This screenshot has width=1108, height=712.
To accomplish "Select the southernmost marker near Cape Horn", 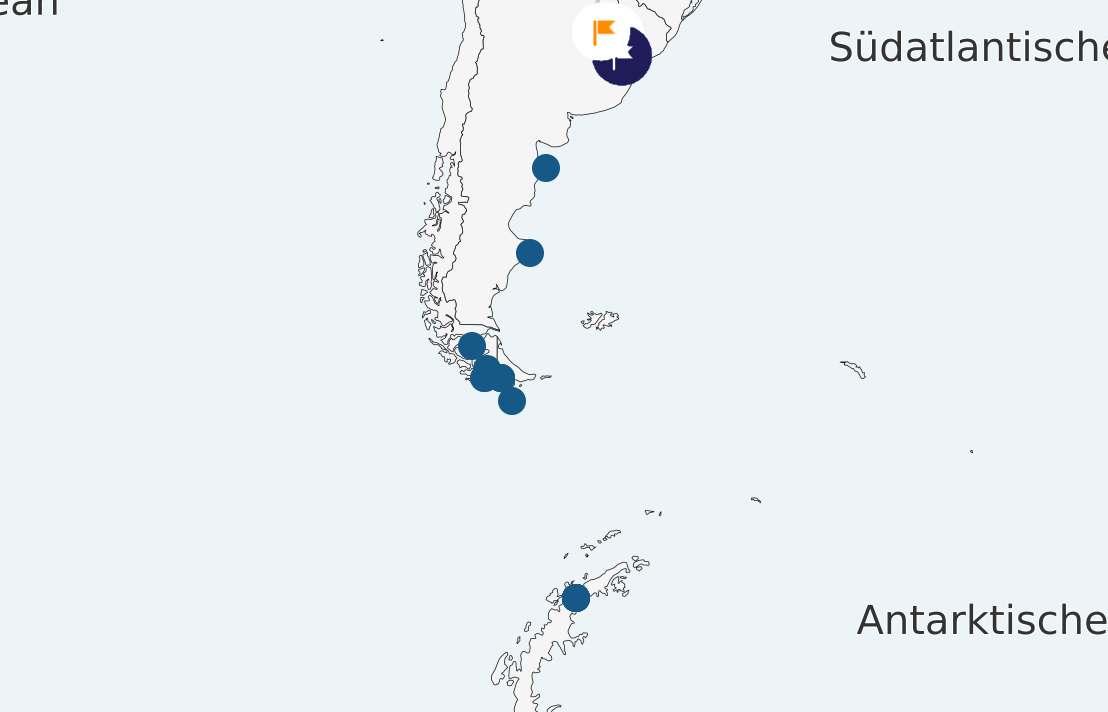I will (x=512, y=401).
